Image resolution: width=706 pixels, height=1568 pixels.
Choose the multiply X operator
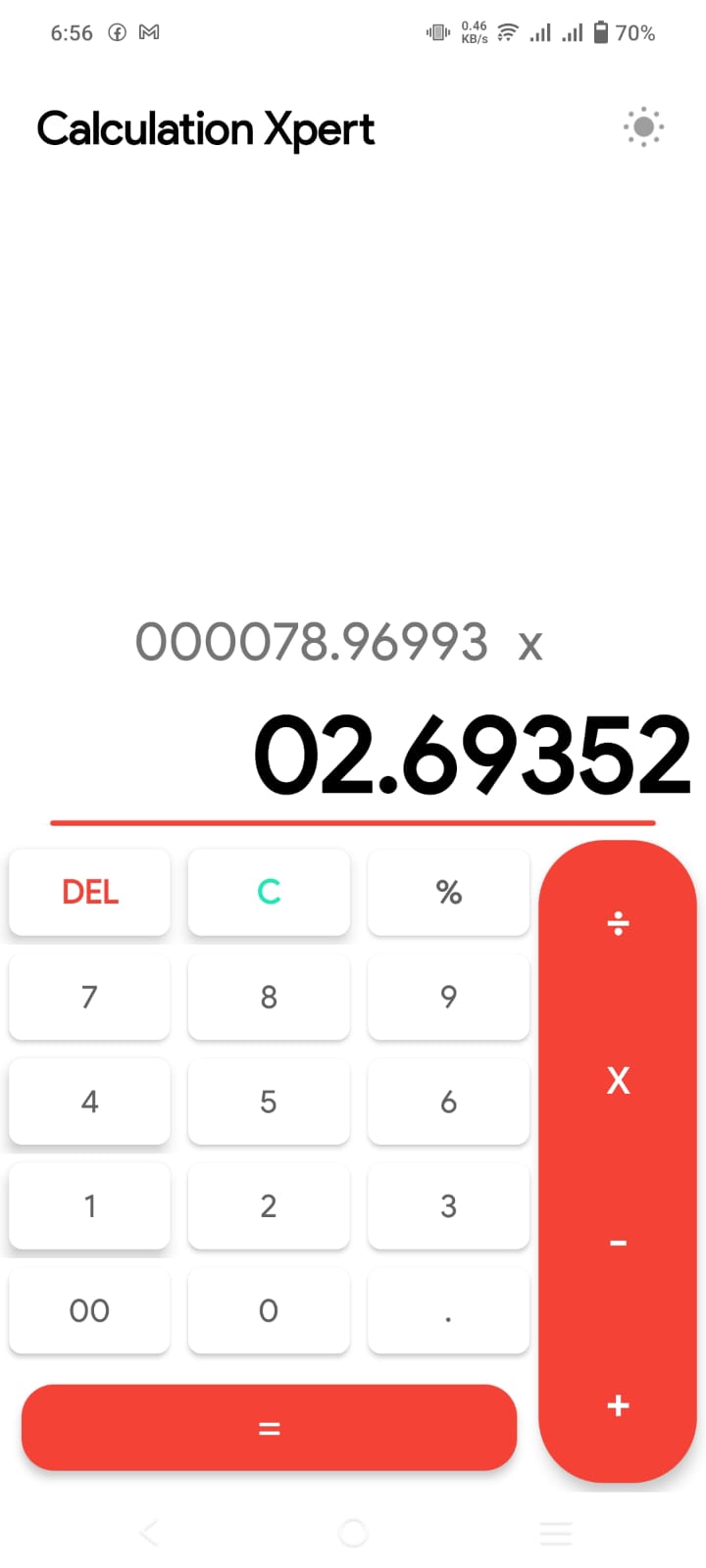click(x=618, y=1081)
